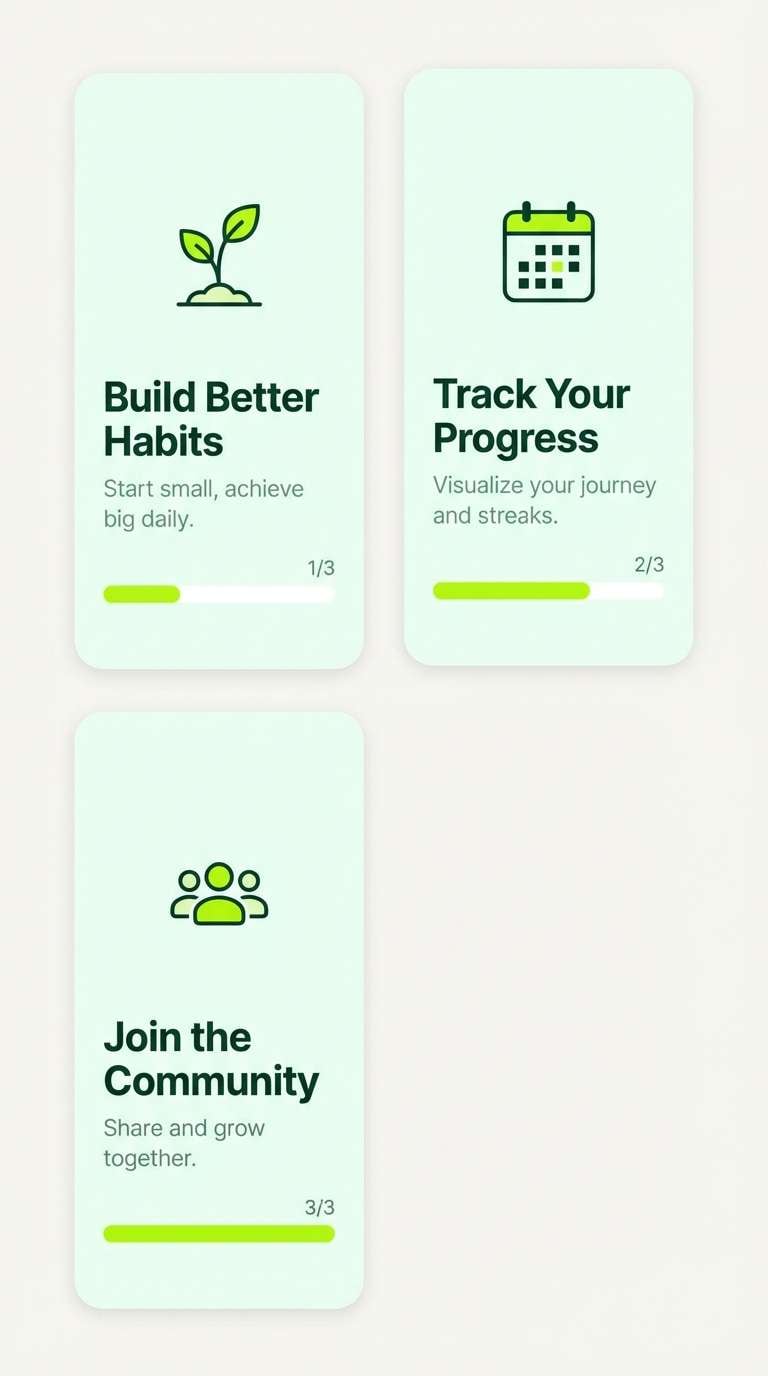Select the Build Better Habits title
The height and width of the screenshot is (1376, 768).
pos(211,418)
